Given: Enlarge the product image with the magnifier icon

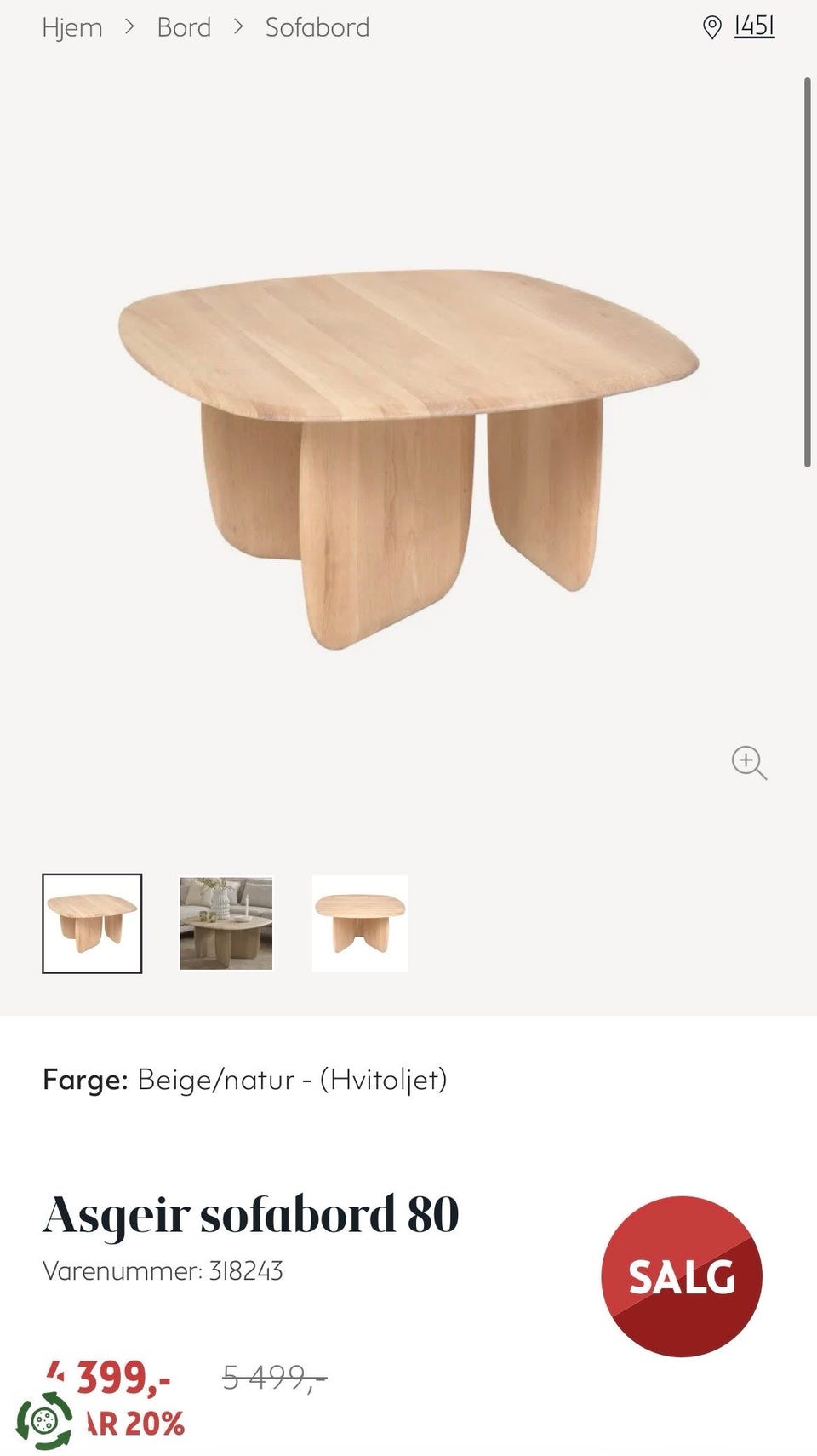Looking at the screenshot, I should coord(749,762).
